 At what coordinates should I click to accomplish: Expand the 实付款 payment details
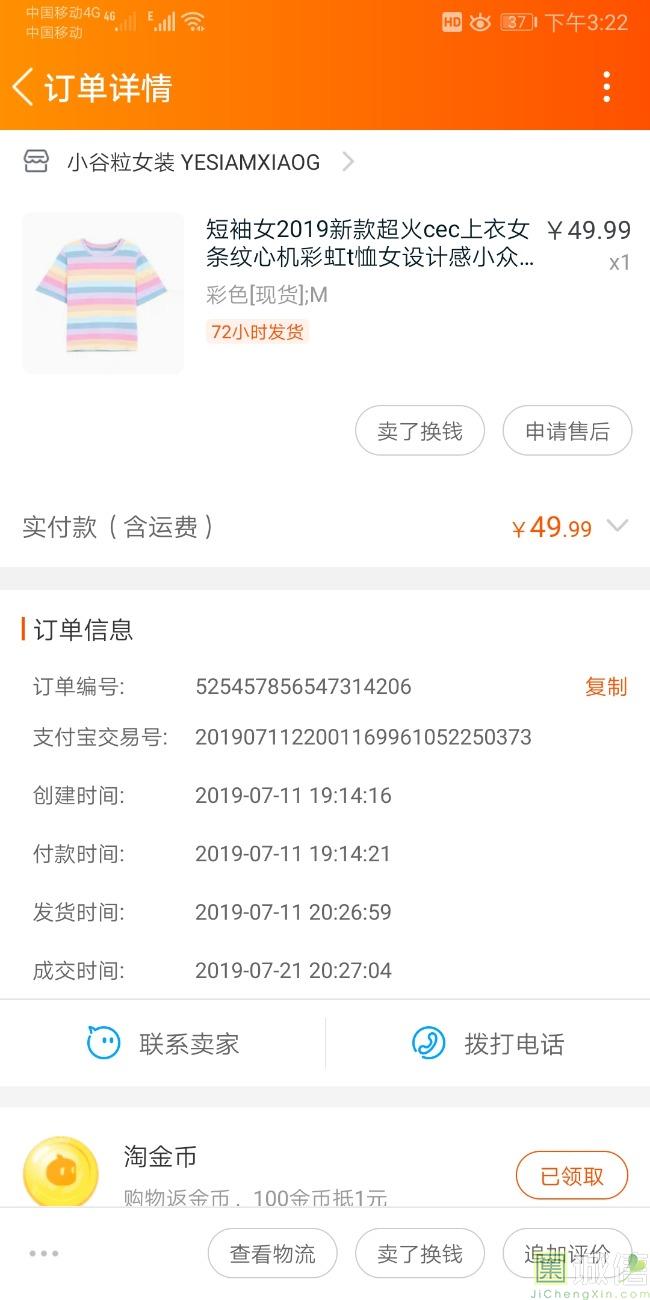617,526
